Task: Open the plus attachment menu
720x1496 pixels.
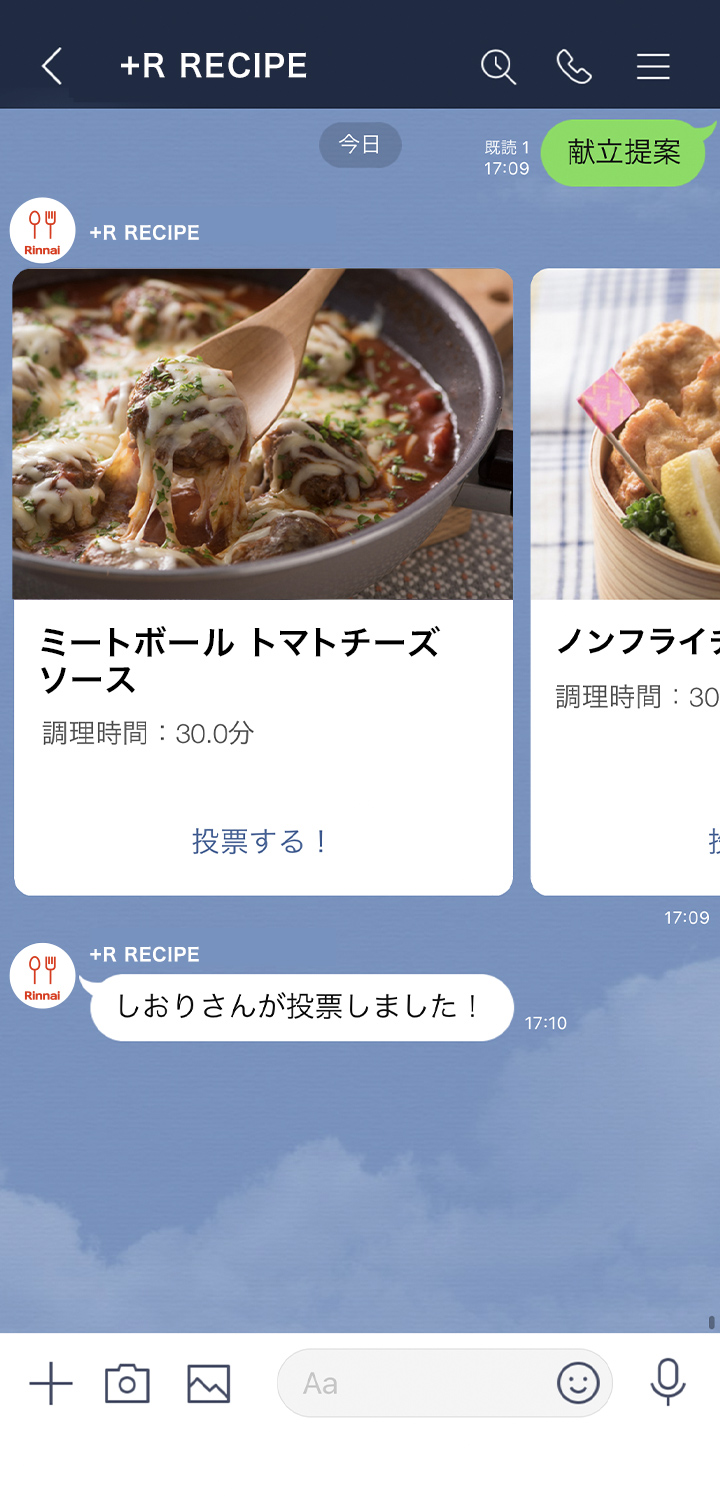Action: point(51,1384)
